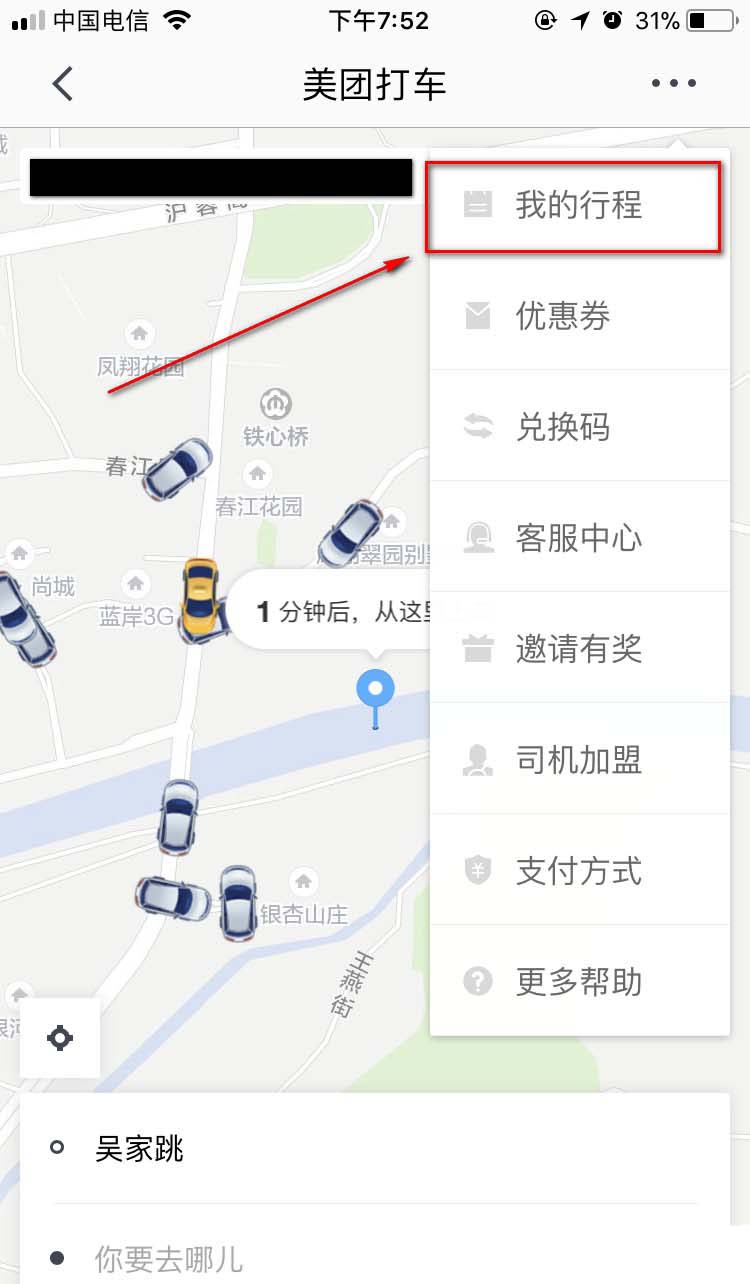Go back using the top-left arrow
The width and height of the screenshot is (750, 1284).
(62, 84)
